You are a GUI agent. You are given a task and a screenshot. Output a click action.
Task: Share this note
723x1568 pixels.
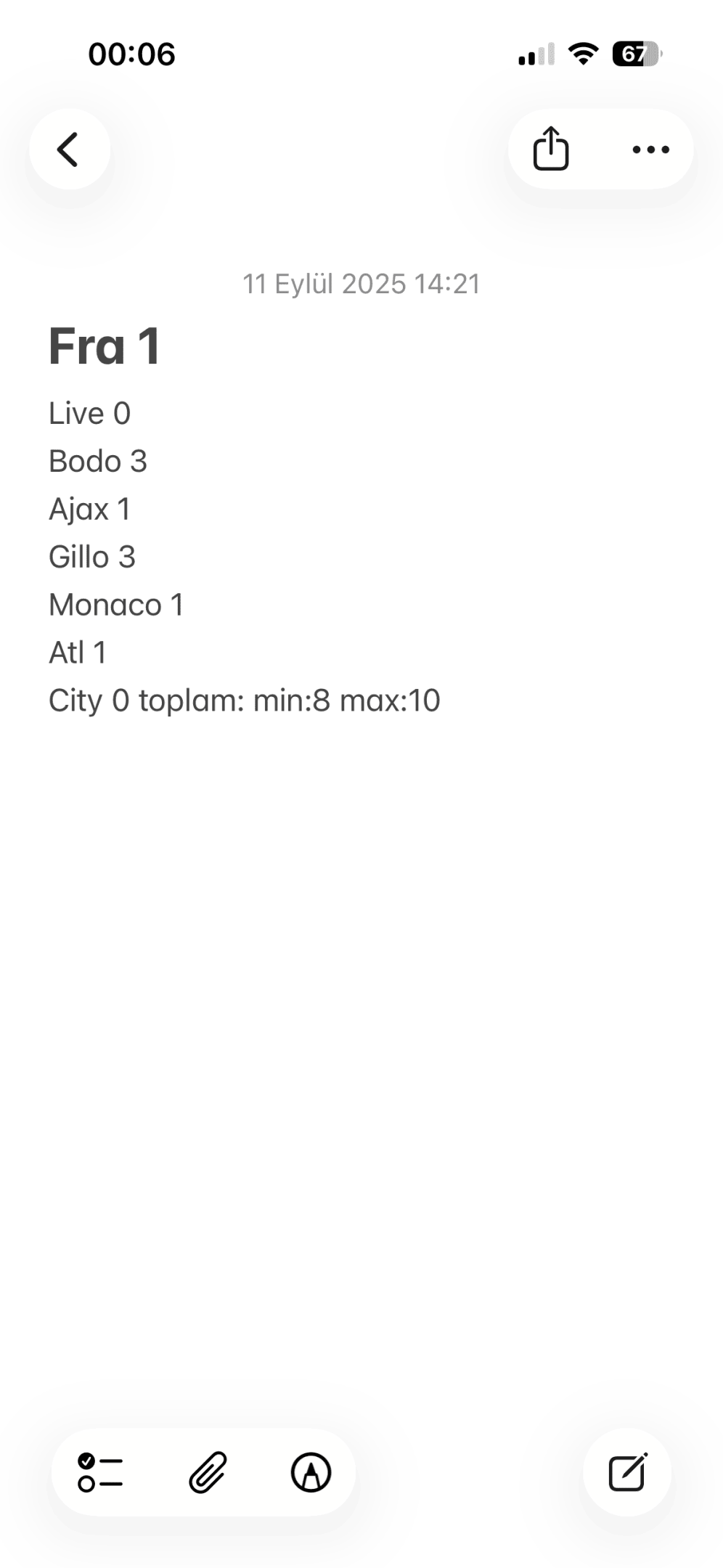pos(551,149)
